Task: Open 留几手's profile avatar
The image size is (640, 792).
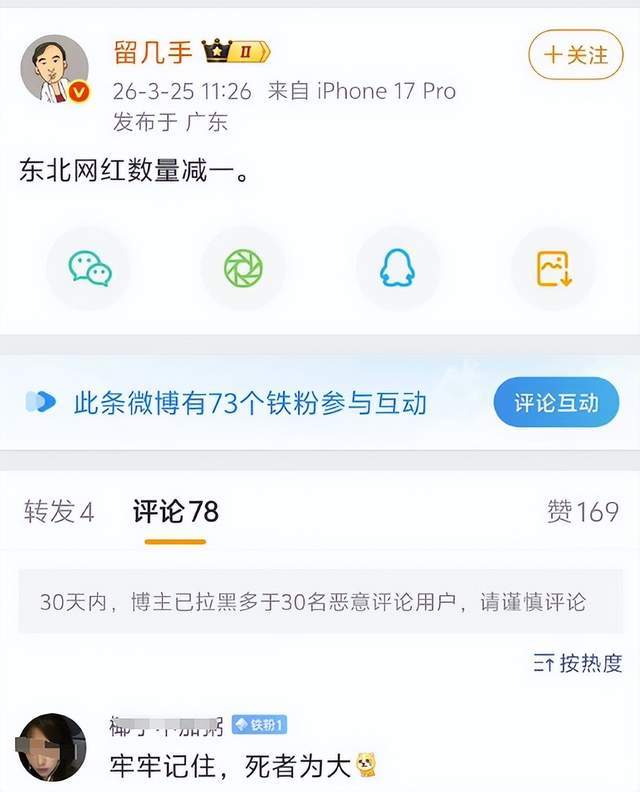Action: coord(54,69)
